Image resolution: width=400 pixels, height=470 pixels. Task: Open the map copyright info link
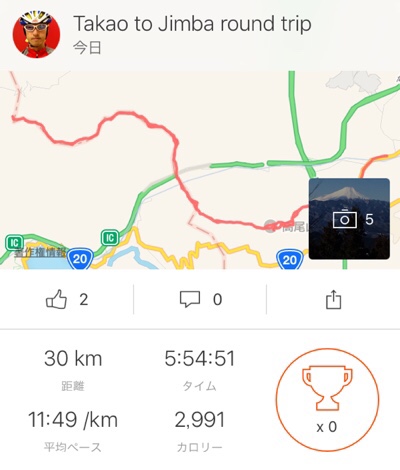point(40,252)
